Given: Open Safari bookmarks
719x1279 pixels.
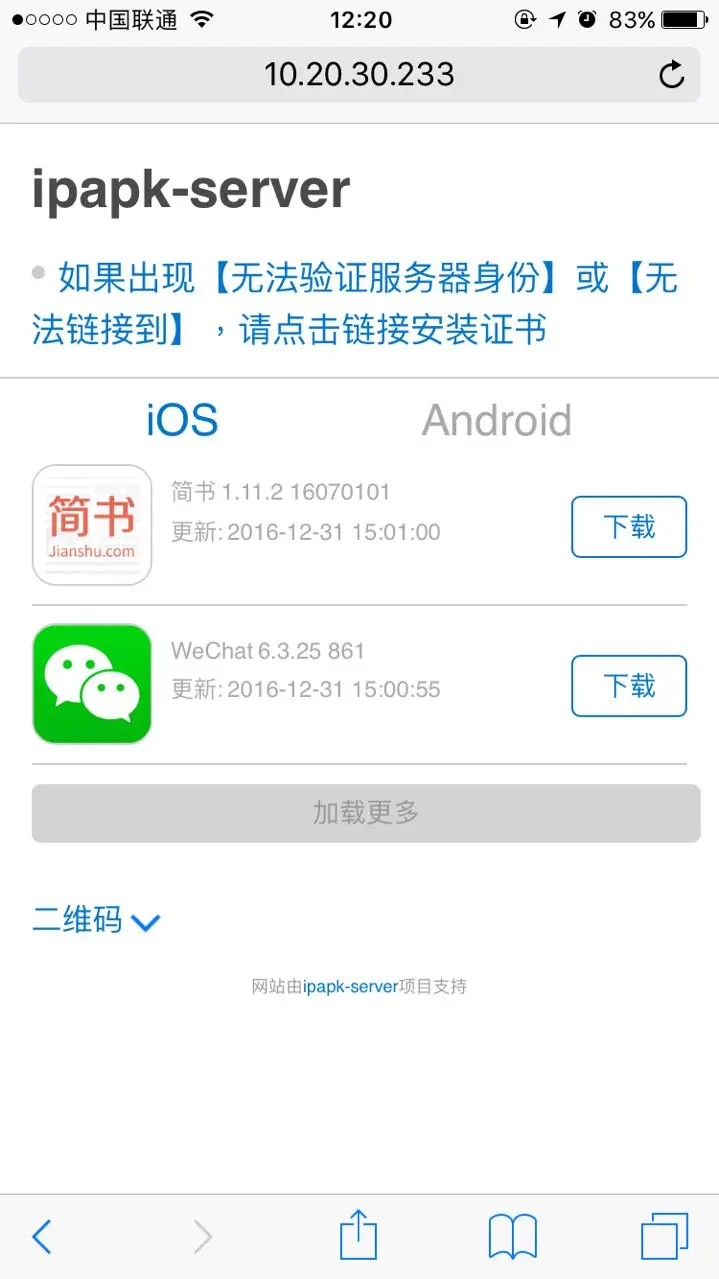Looking at the screenshot, I should (512, 1237).
